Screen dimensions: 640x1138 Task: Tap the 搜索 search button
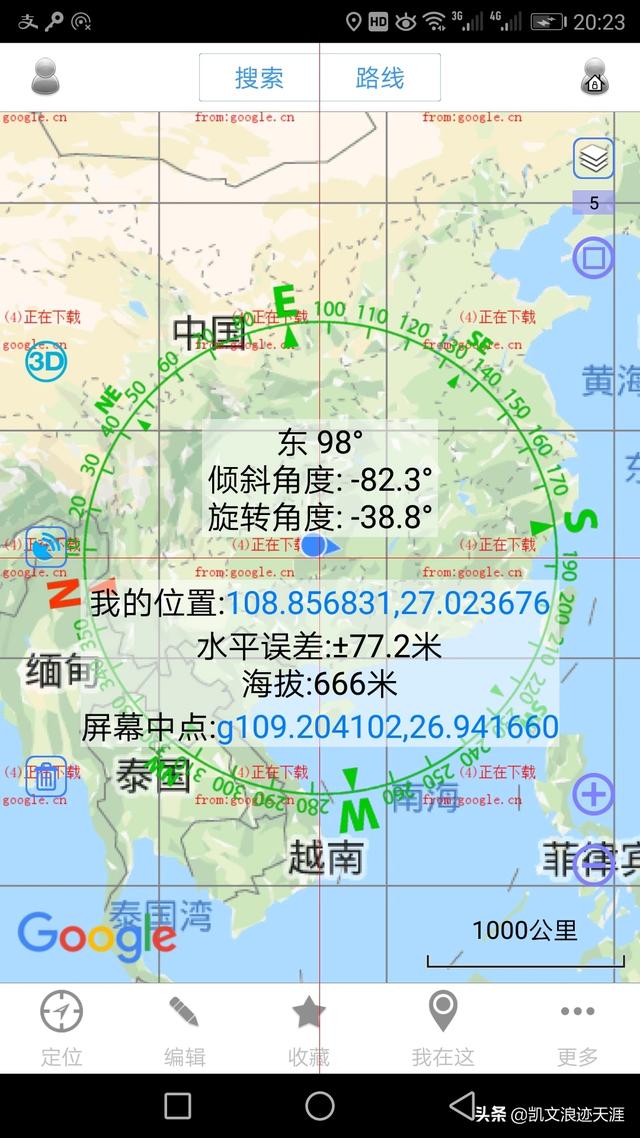point(259,78)
